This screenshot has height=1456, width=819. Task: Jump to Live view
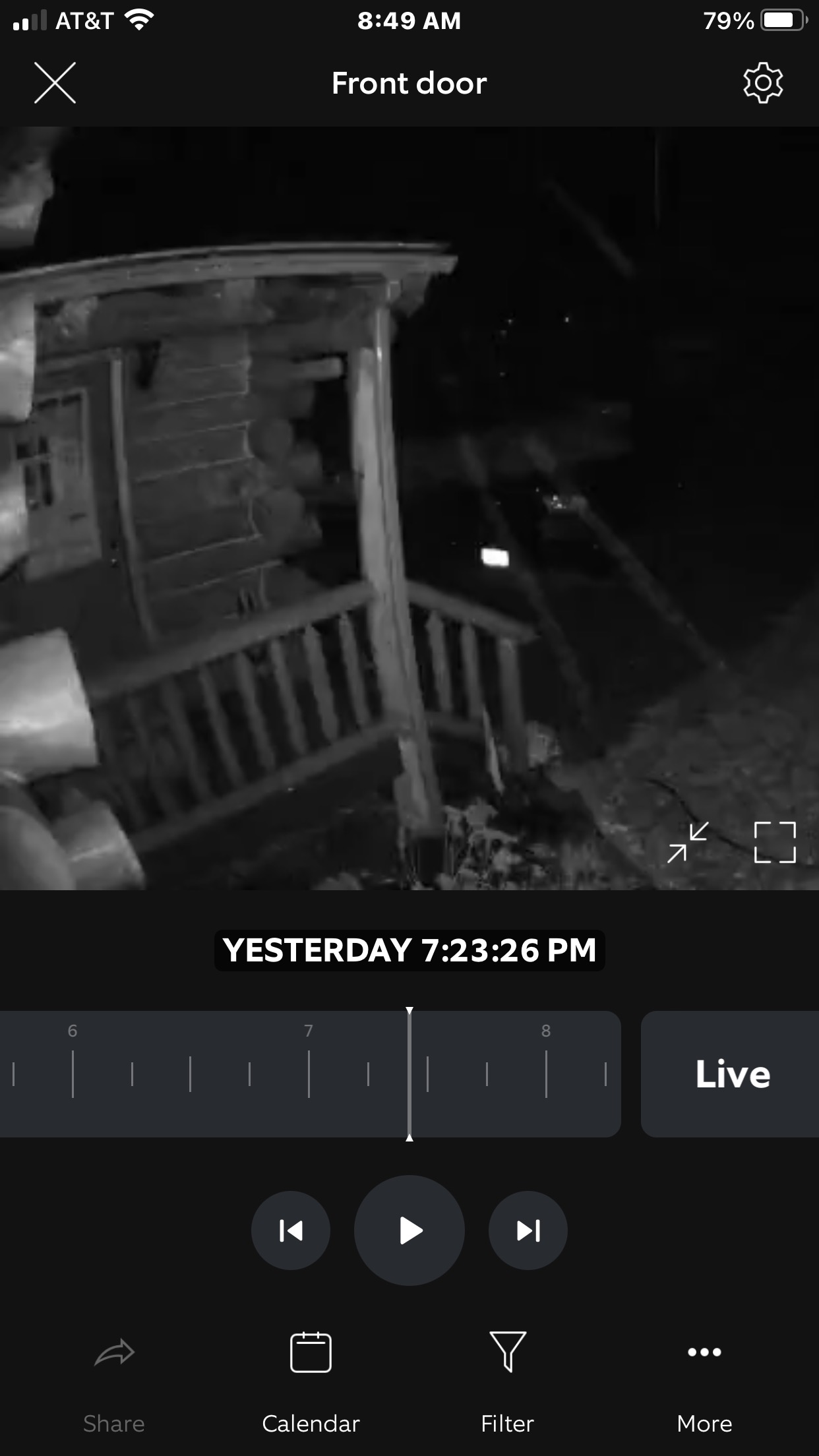(x=732, y=1074)
